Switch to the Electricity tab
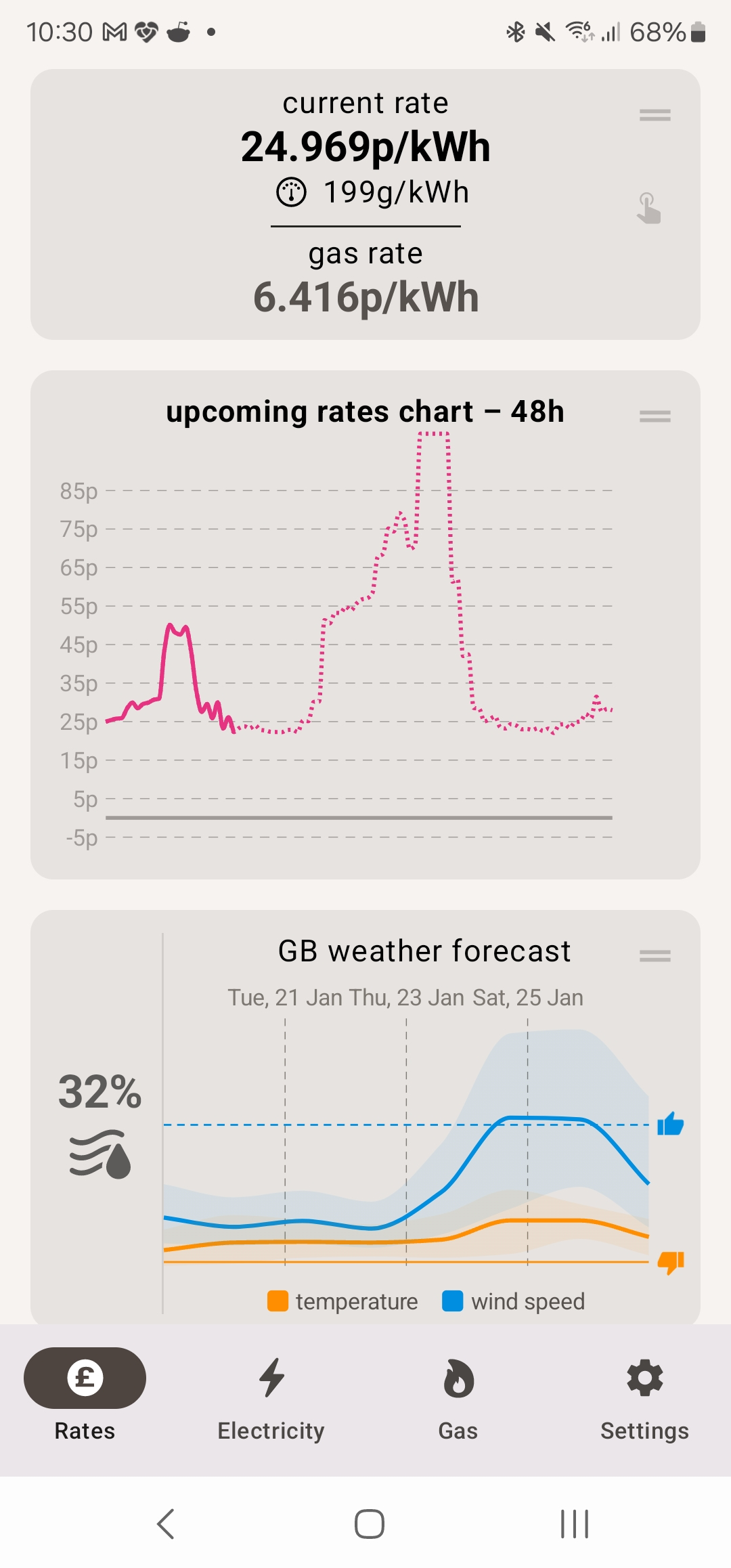This screenshot has height=1568, width=731. coord(271,1400)
